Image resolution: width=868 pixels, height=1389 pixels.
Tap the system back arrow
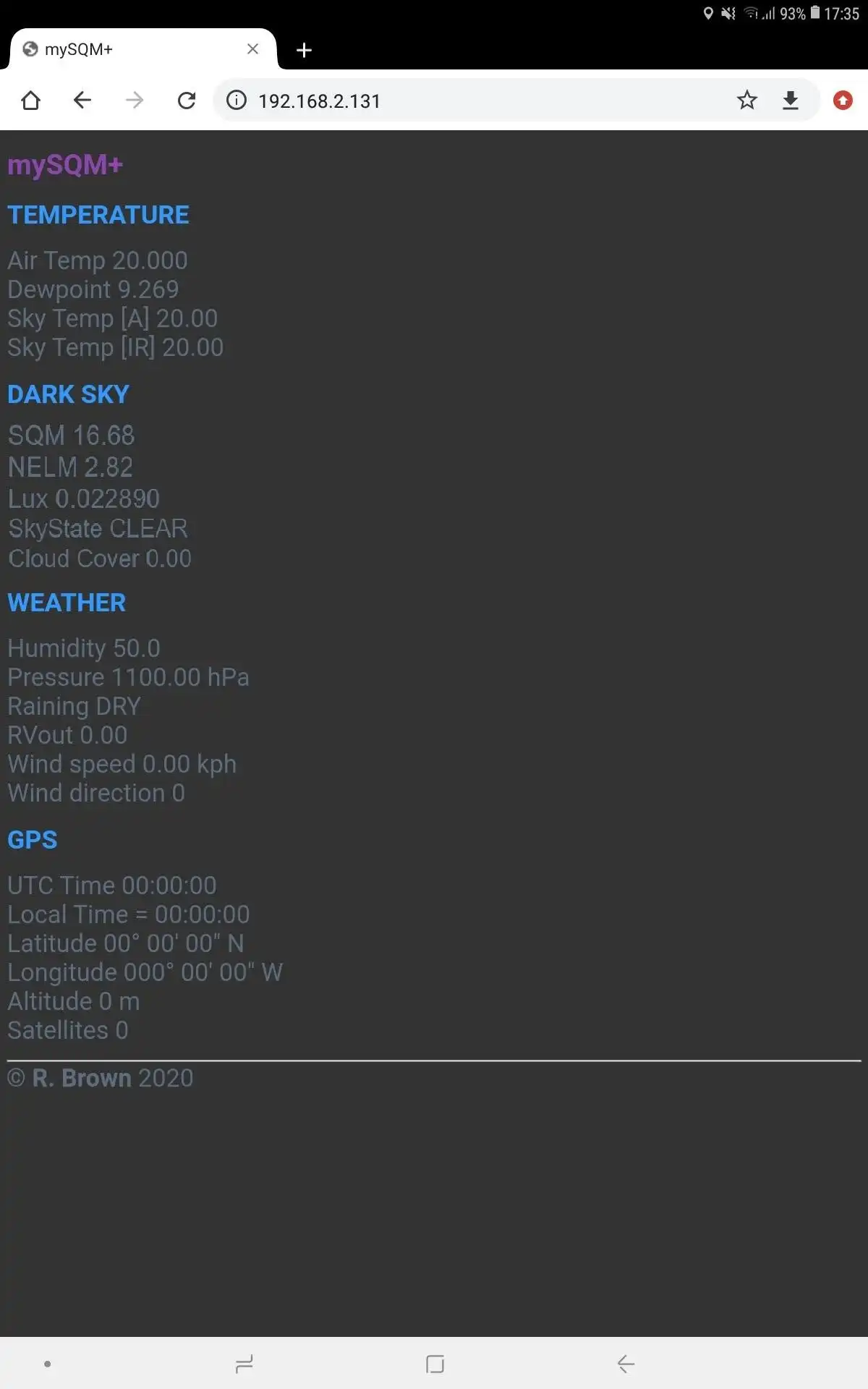626,1364
